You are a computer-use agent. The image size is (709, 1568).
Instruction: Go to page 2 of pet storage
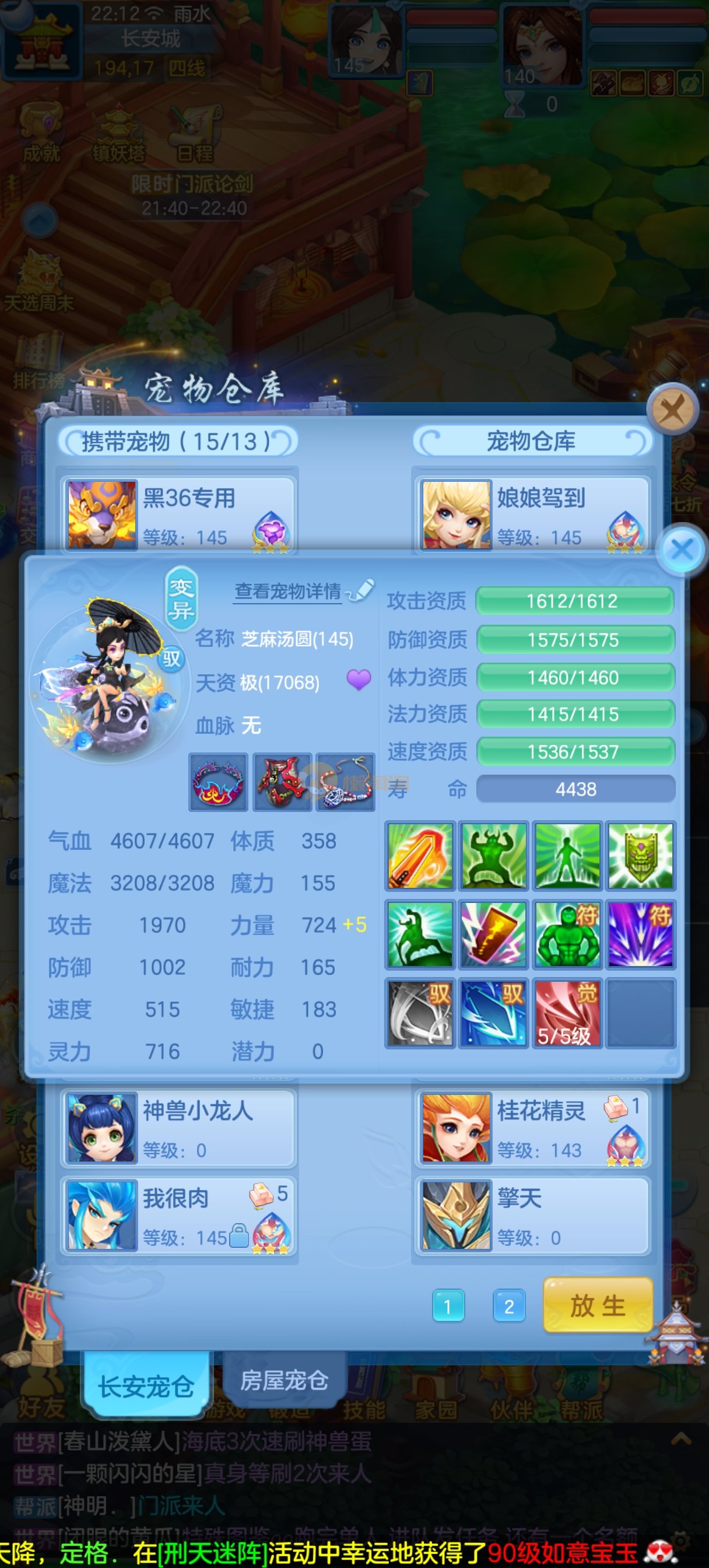click(509, 1306)
